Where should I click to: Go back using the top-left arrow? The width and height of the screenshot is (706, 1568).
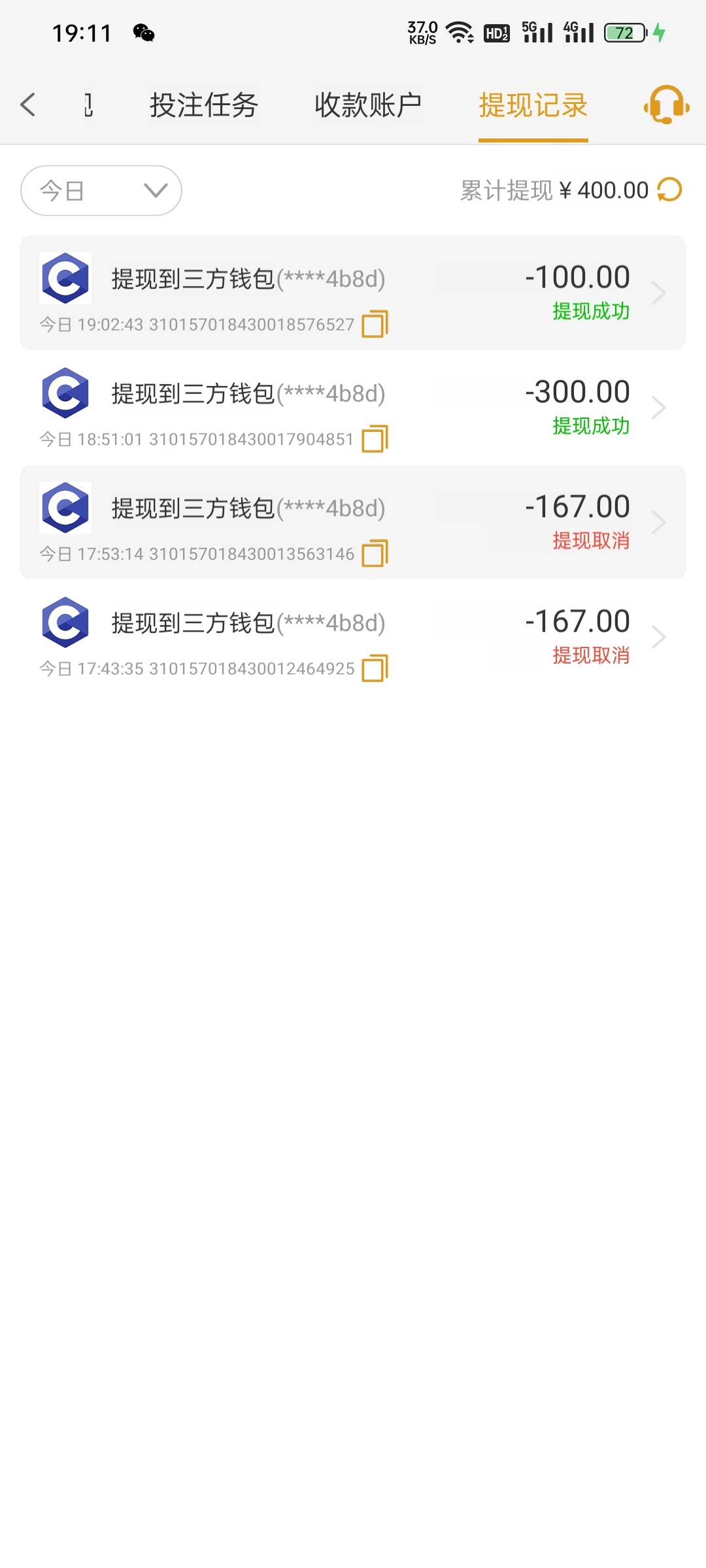[x=27, y=105]
